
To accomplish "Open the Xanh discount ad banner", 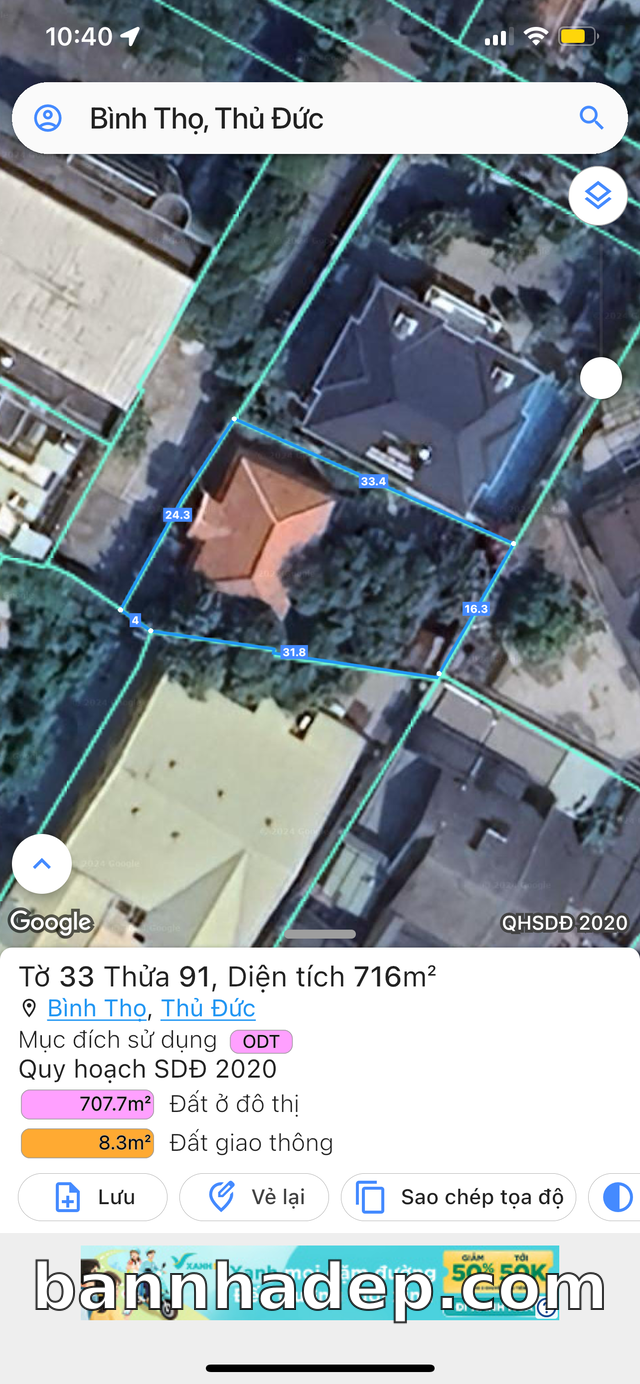I will [x=320, y=1283].
